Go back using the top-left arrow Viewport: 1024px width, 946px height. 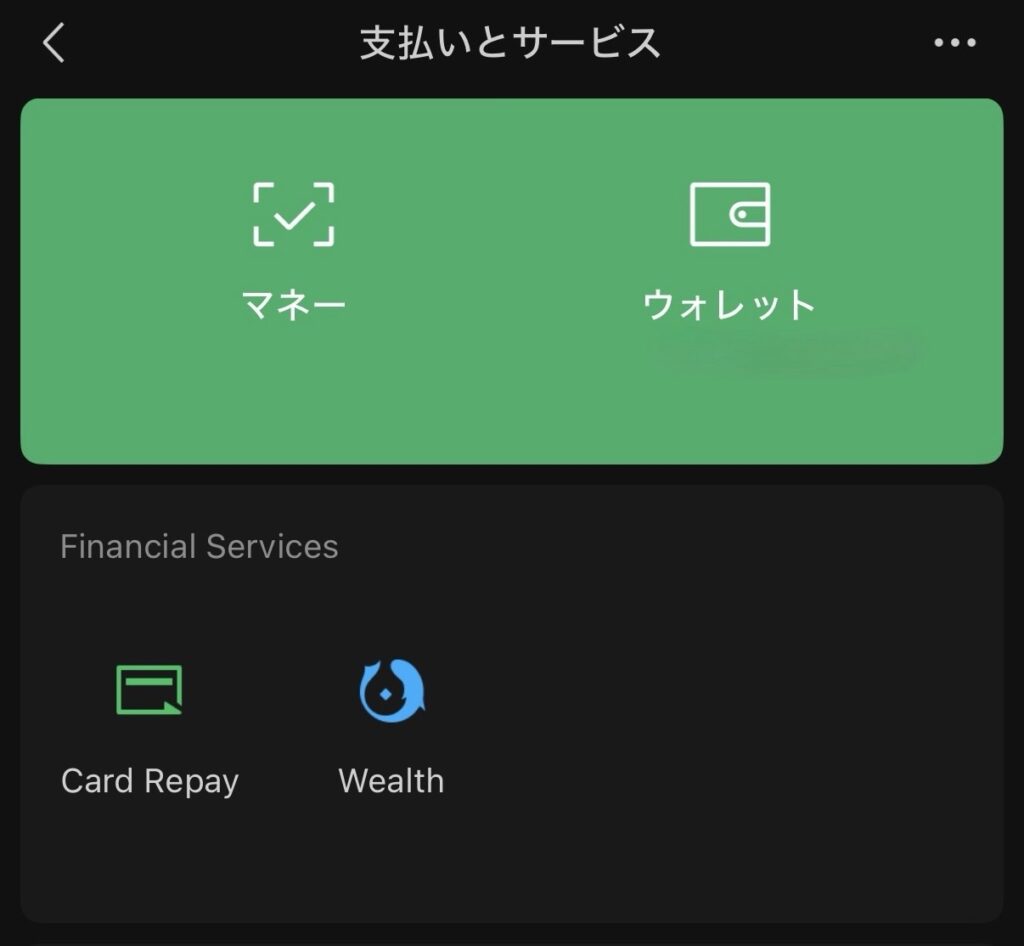click(54, 42)
